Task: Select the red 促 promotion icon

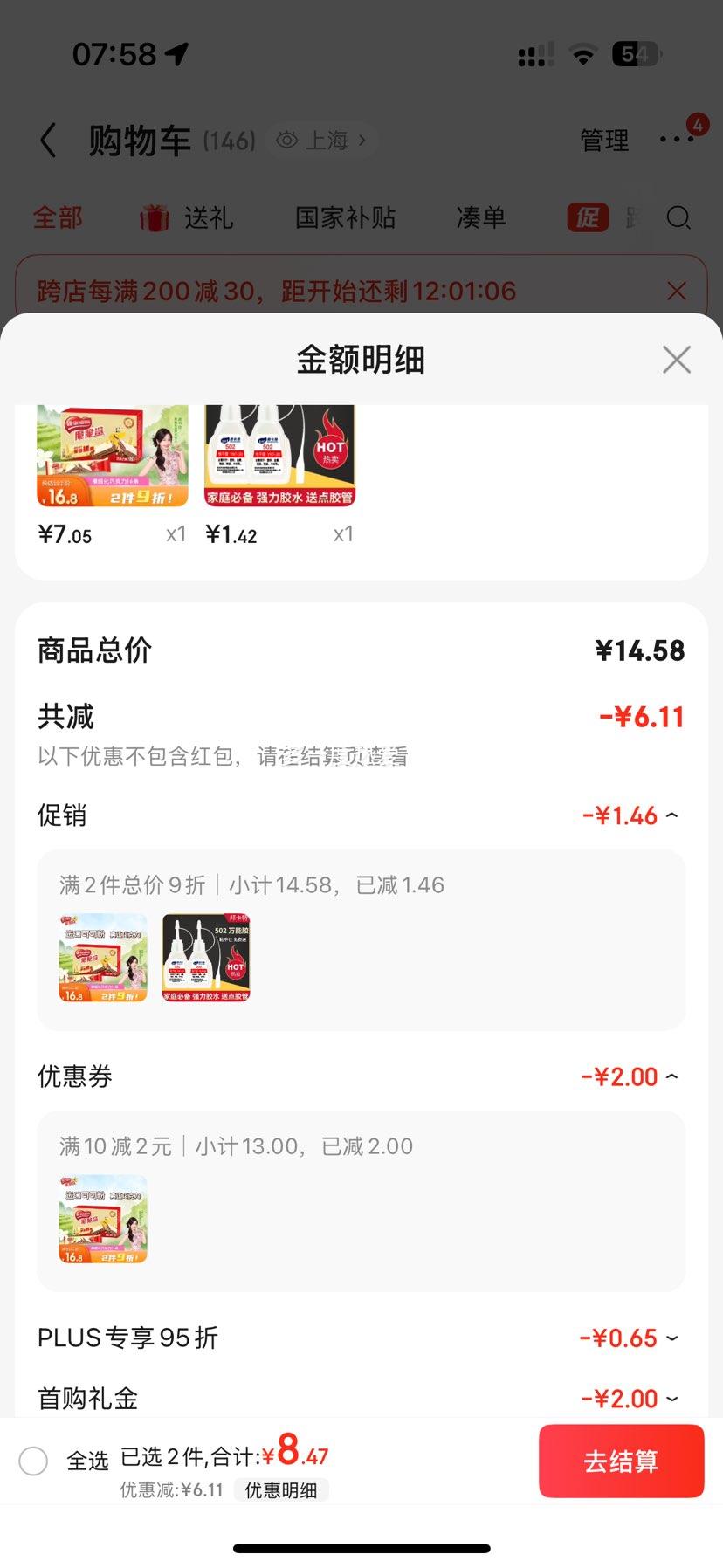Action: pyautogui.click(x=589, y=217)
